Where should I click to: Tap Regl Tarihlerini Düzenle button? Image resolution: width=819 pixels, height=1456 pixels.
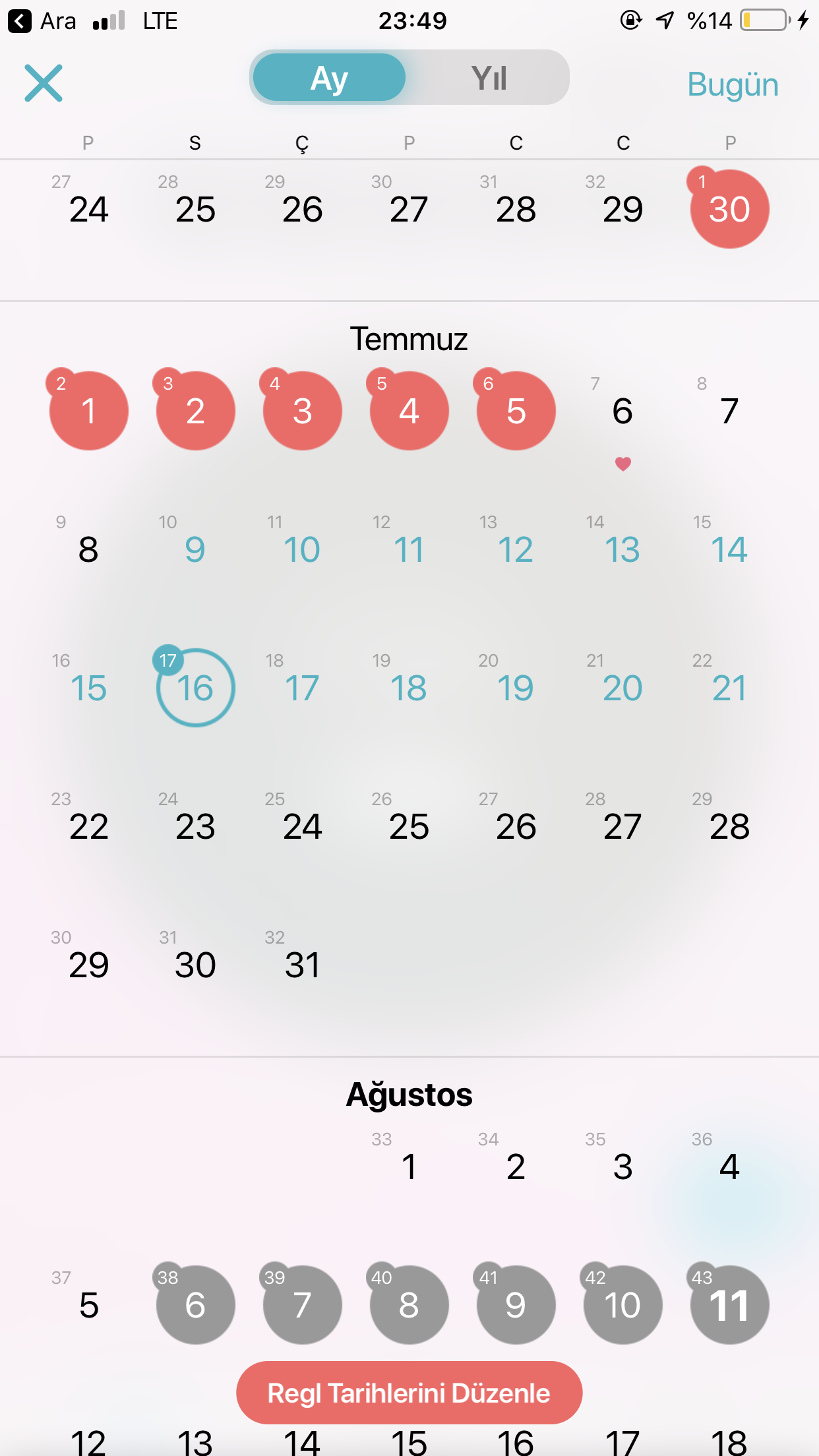pyautogui.click(x=409, y=1393)
